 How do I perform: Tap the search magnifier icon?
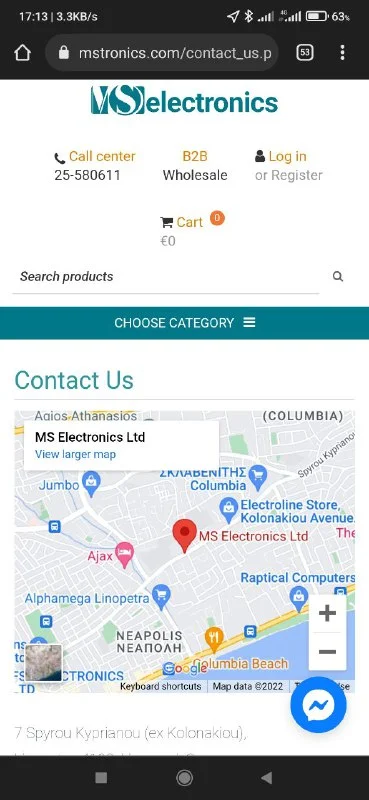coord(338,277)
